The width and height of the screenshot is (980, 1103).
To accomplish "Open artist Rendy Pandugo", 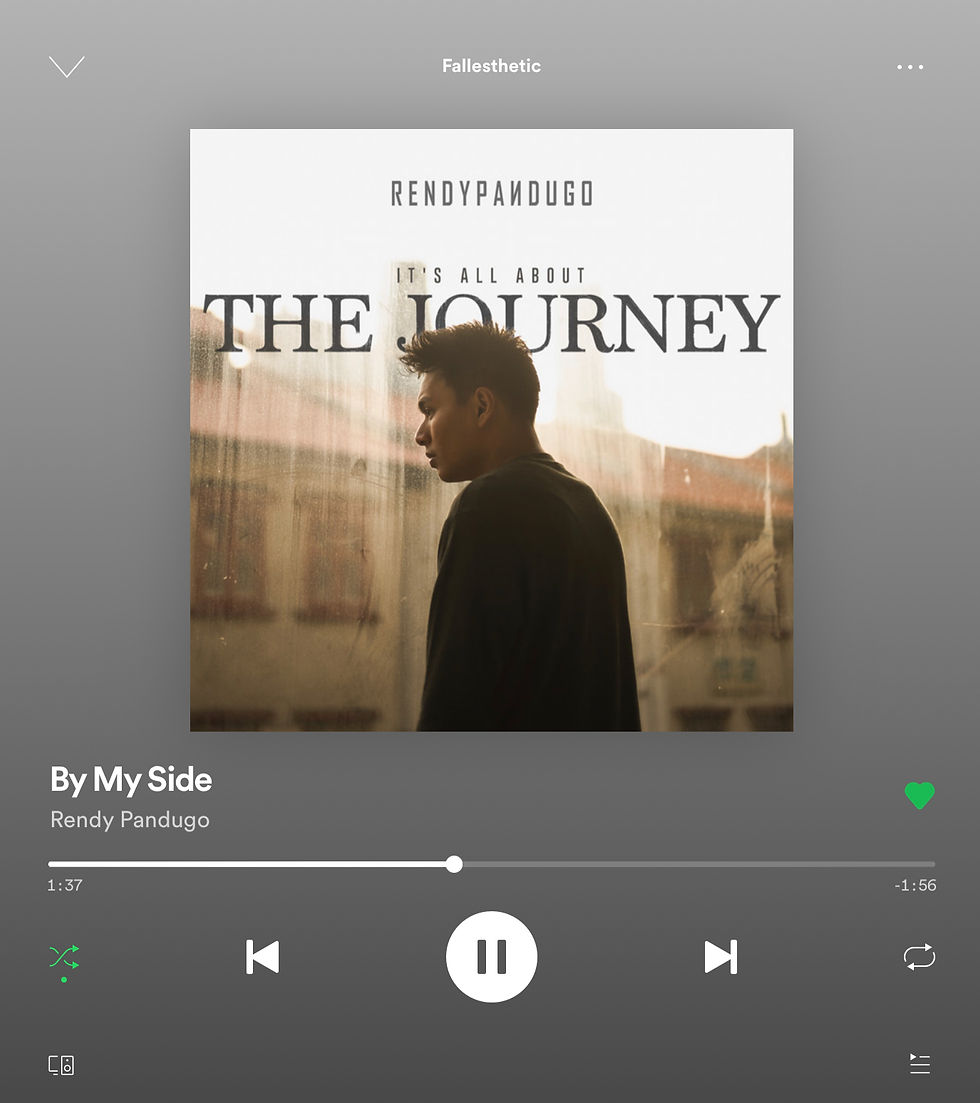I will coord(130,819).
